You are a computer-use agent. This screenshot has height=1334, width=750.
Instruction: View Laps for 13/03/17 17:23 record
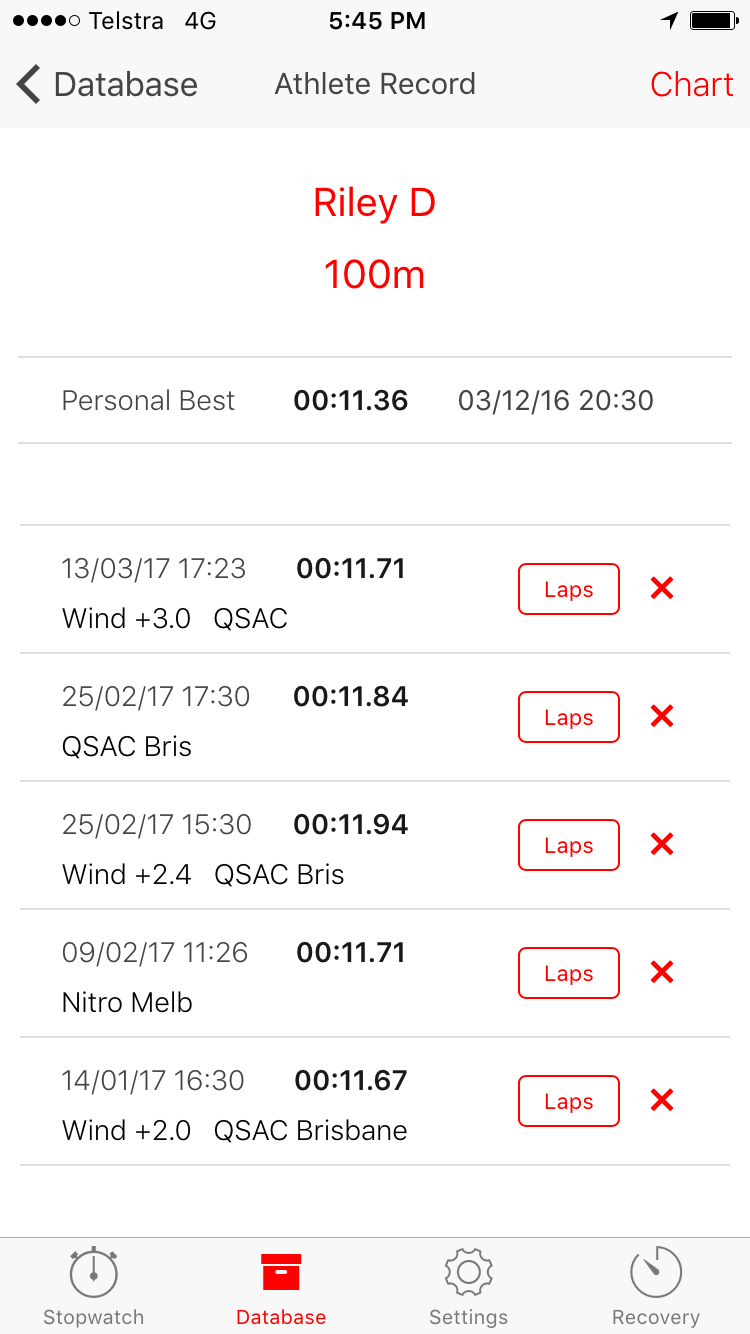tap(569, 589)
